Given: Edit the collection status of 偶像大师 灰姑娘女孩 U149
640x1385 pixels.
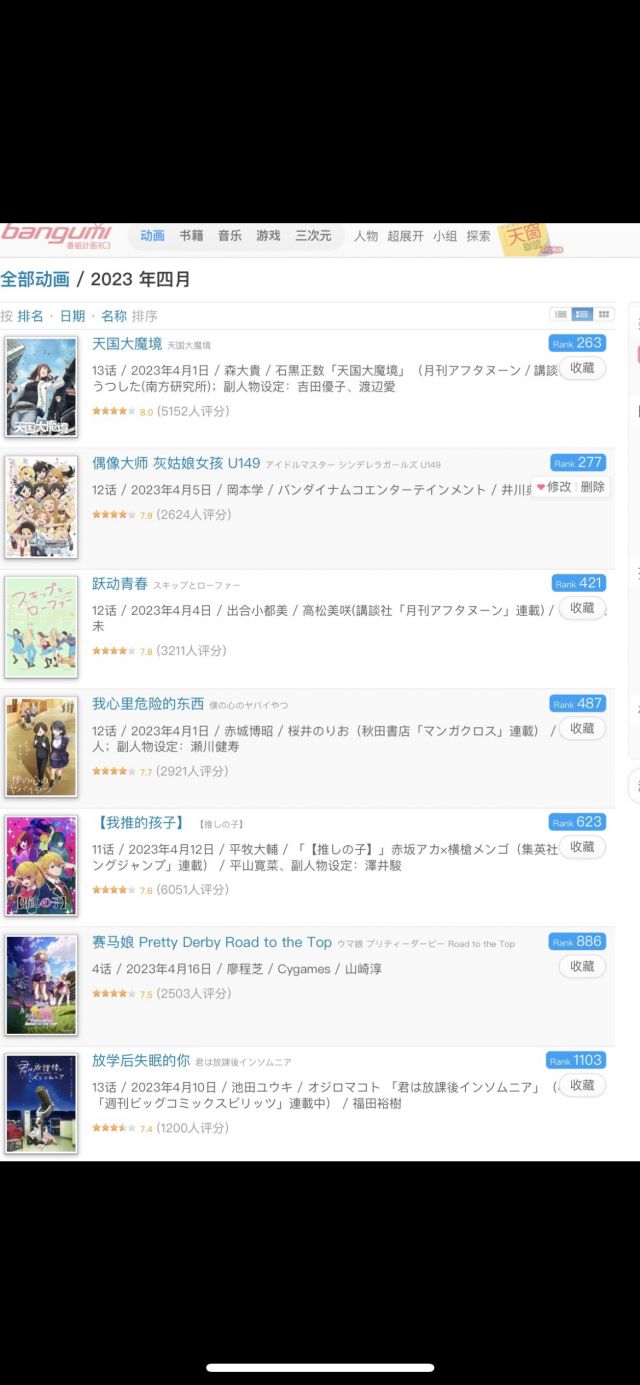Looking at the screenshot, I should [554, 487].
